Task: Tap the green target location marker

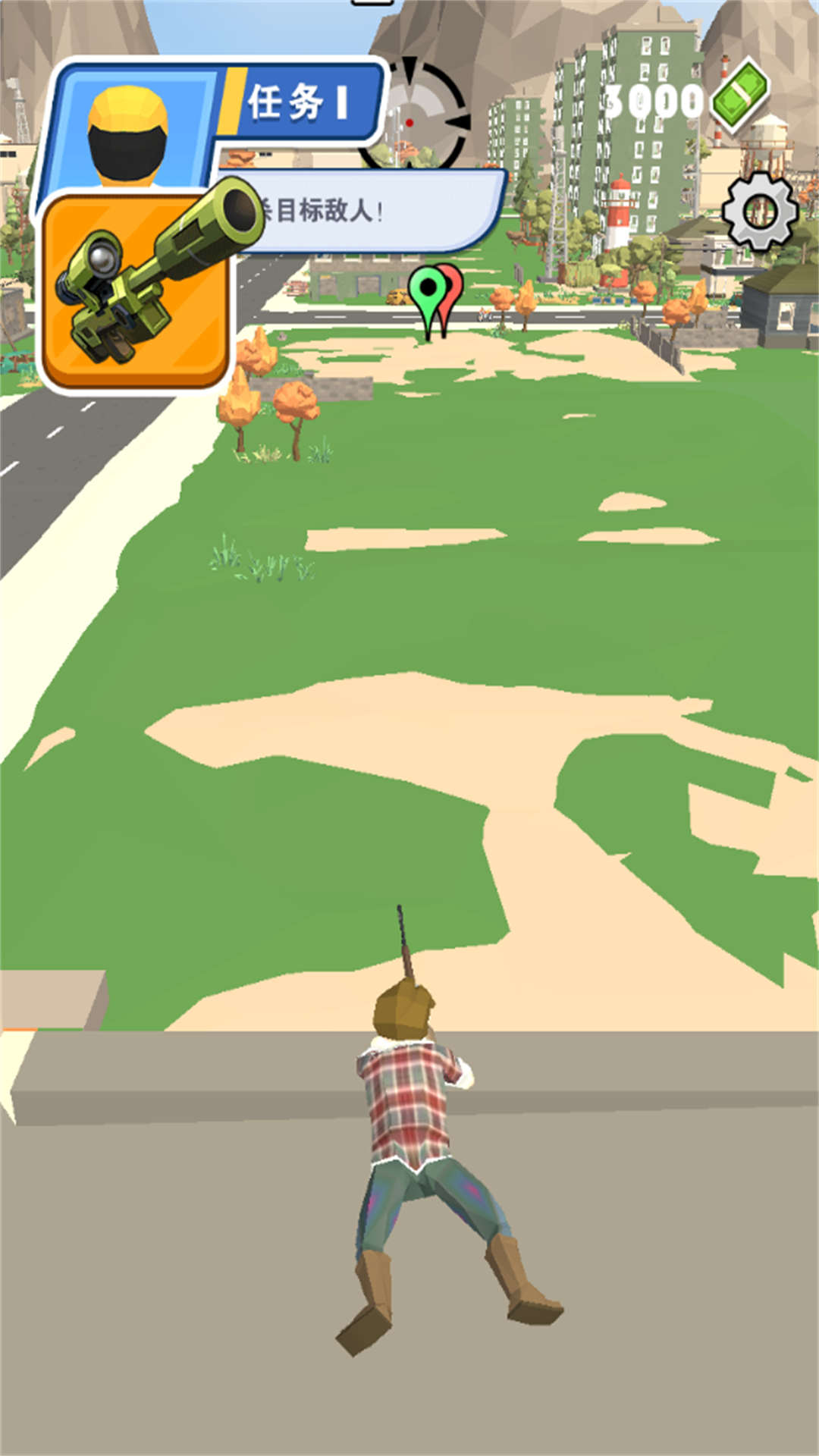Action: tap(427, 291)
